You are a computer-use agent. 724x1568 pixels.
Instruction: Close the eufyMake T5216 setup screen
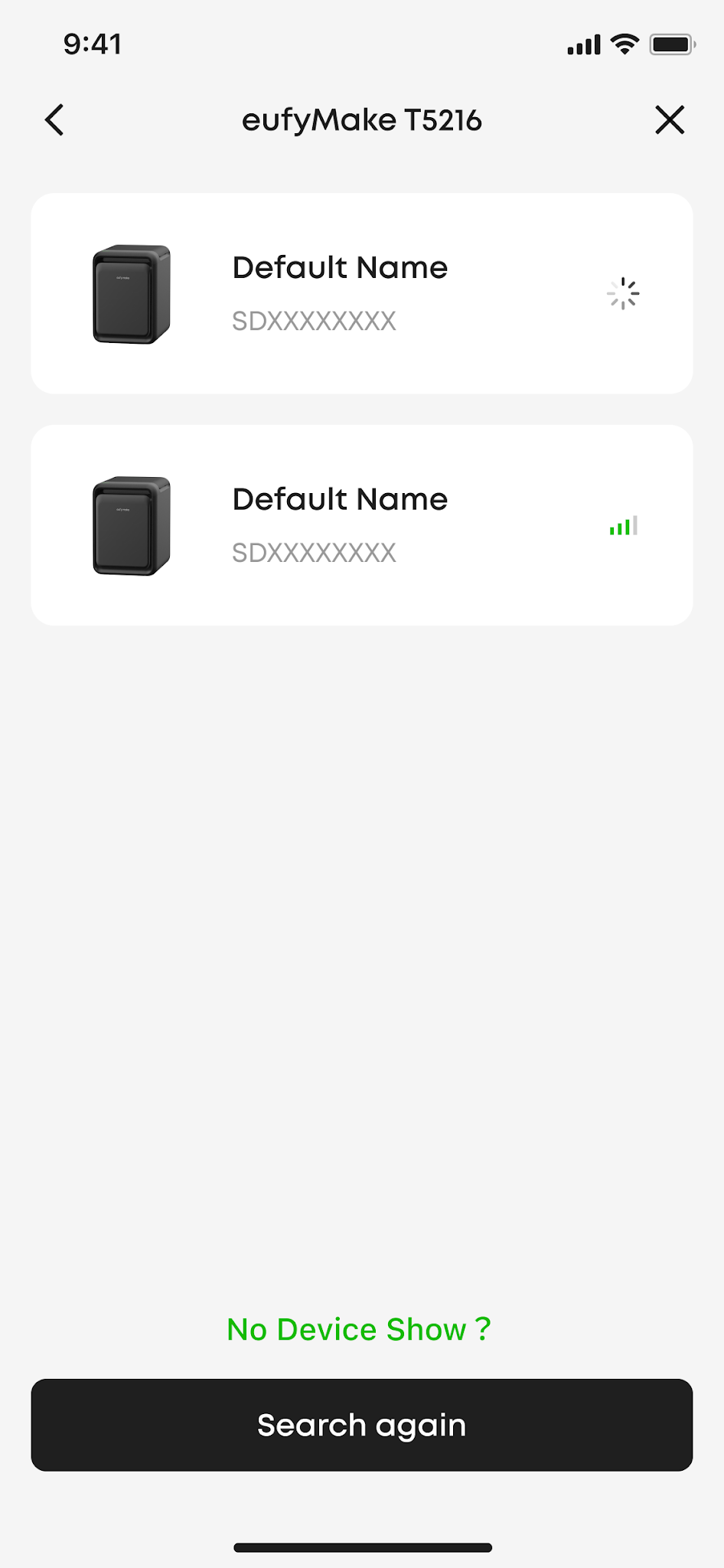coord(670,120)
